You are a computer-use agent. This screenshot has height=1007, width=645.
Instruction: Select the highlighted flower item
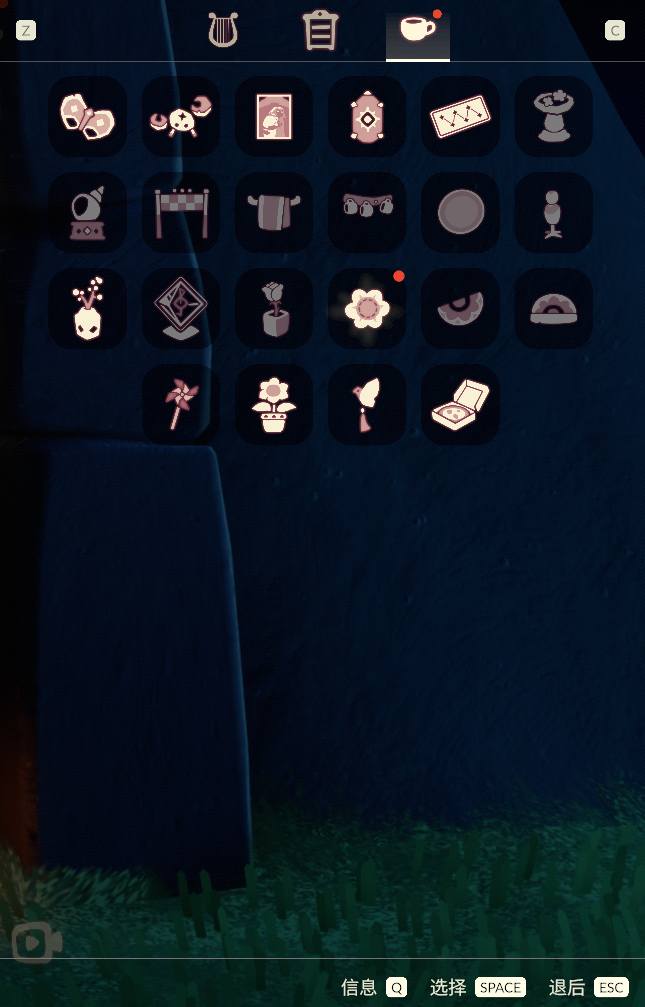click(367, 309)
